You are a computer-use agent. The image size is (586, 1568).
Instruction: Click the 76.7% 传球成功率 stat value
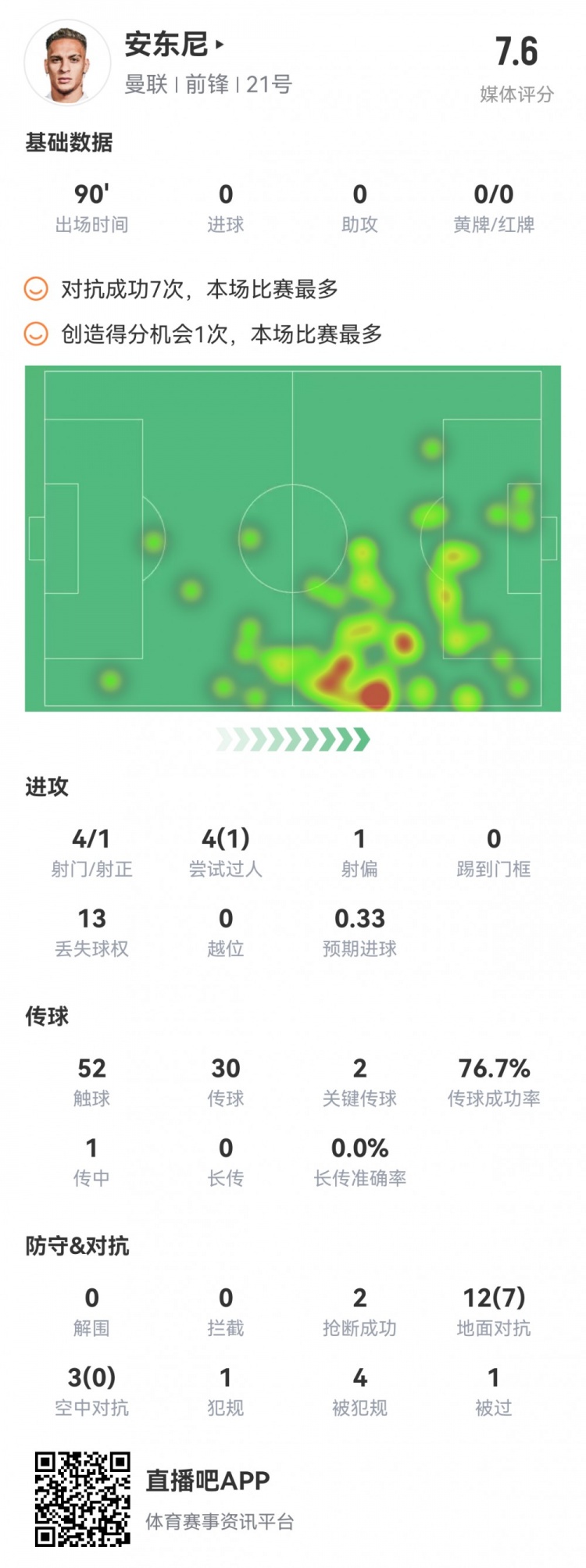[x=492, y=1080]
